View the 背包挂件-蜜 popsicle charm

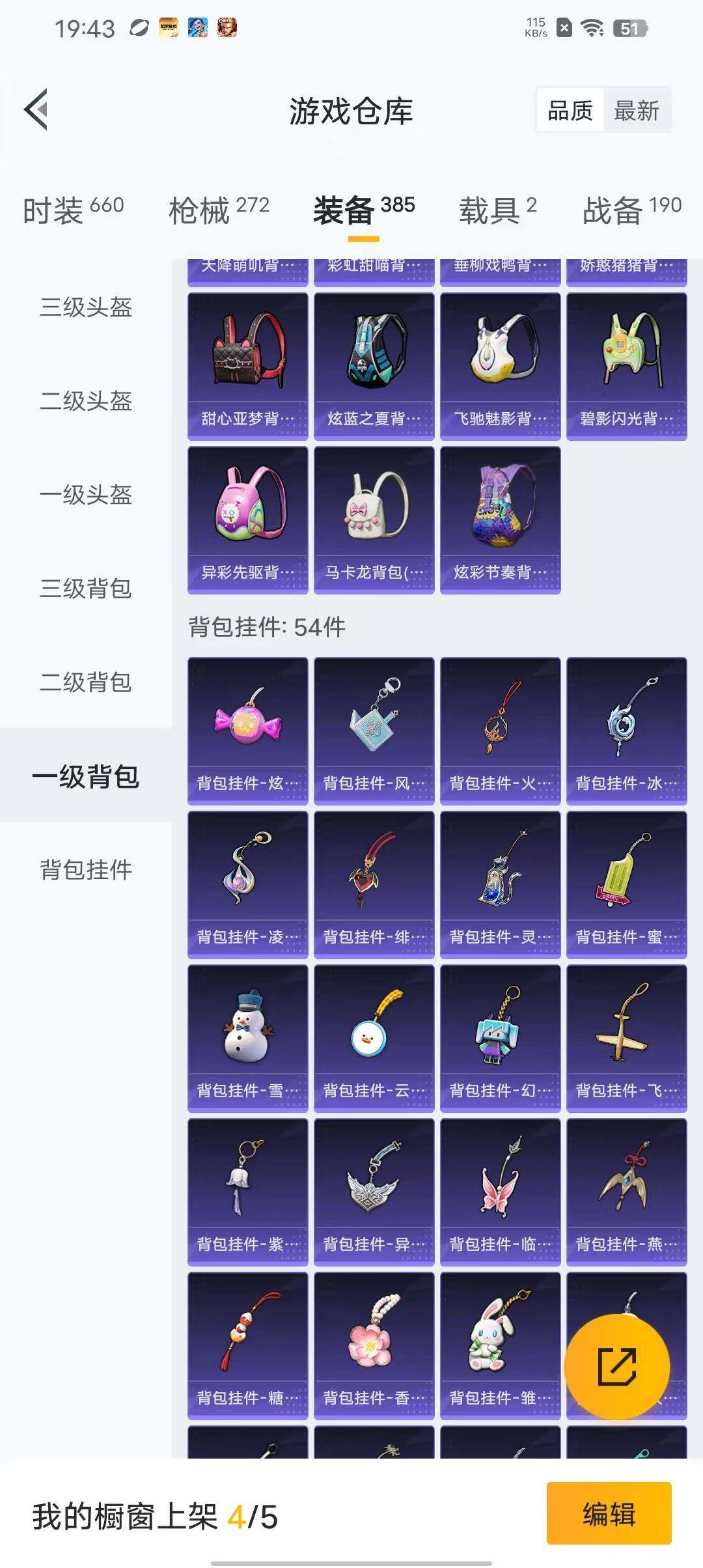click(x=626, y=884)
